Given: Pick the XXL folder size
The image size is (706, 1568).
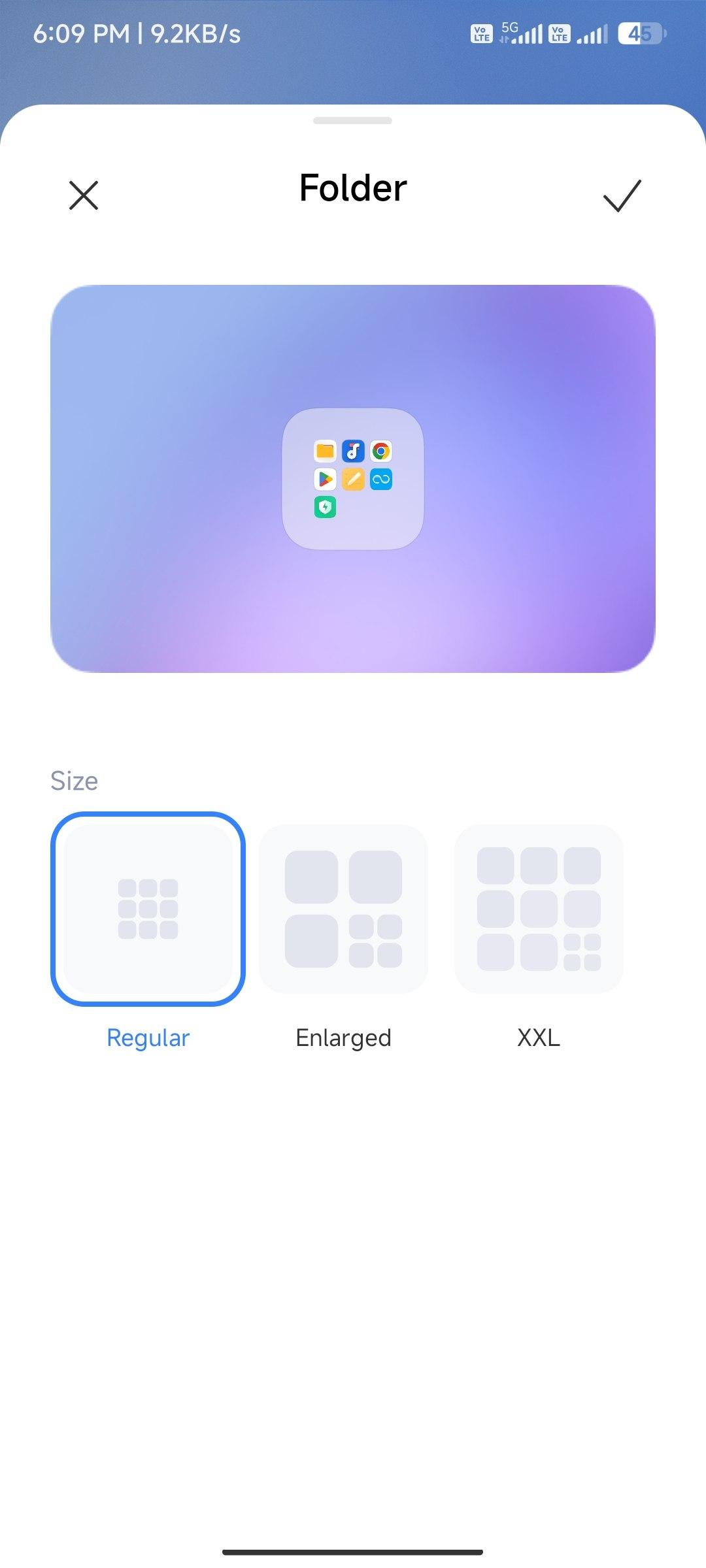Looking at the screenshot, I should (539, 909).
